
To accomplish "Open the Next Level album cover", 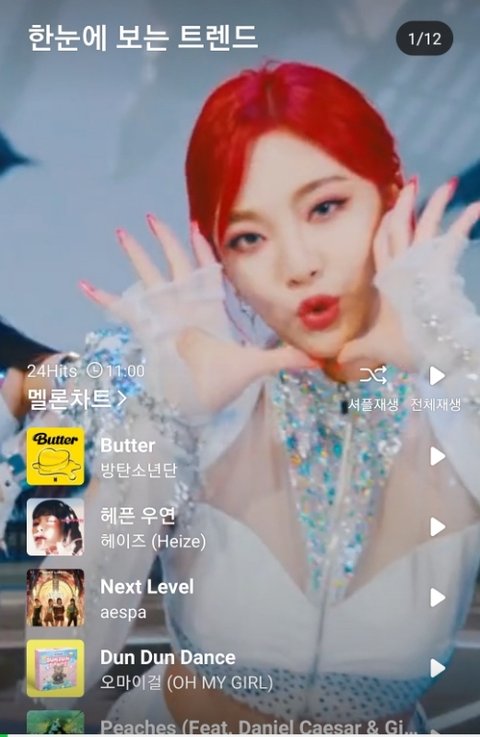I will tap(55, 597).
